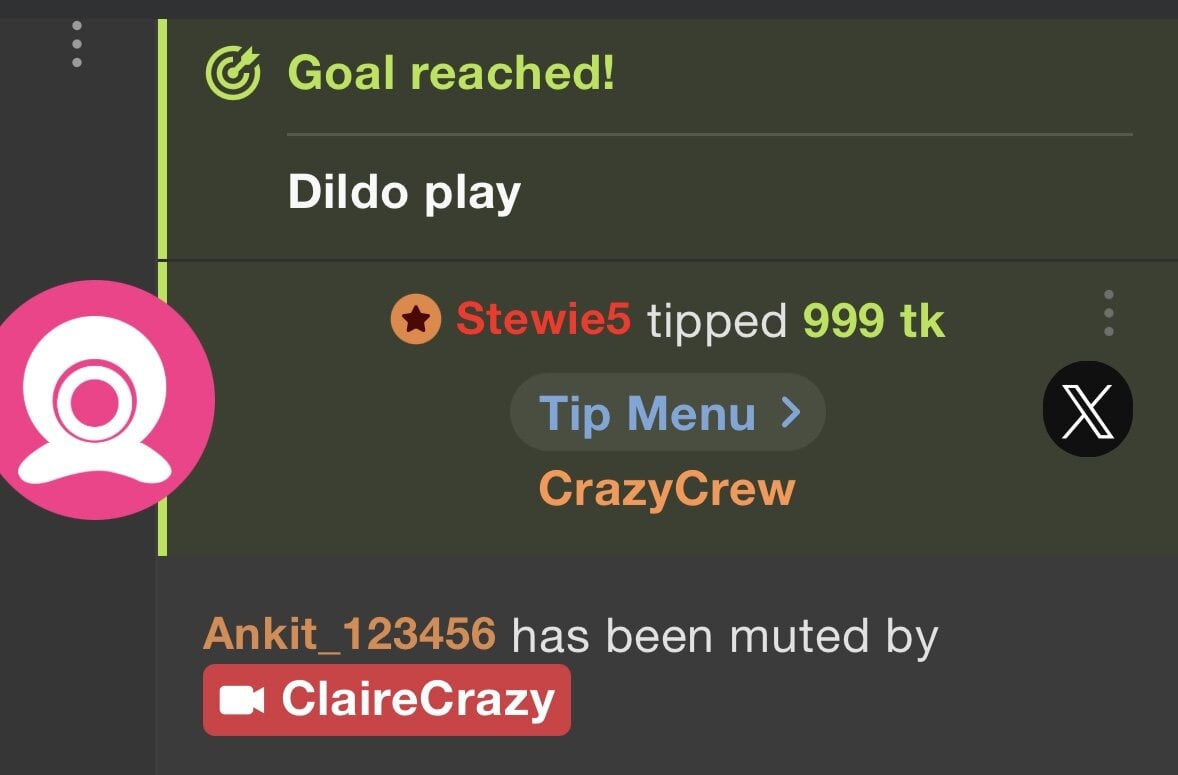Open options for Stewie5's tip message

[x=1108, y=314]
